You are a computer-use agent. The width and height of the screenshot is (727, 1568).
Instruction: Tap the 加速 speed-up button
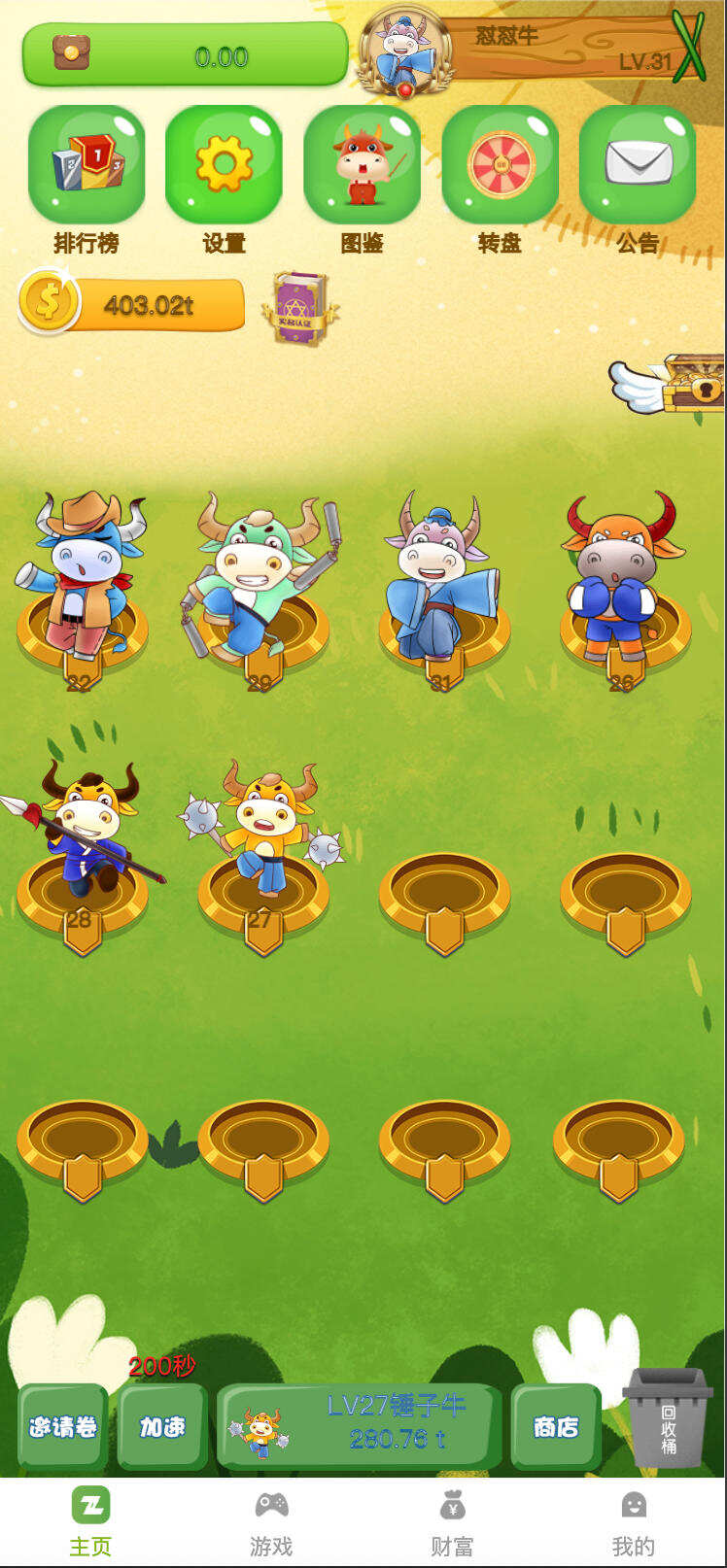click(162, 1426)
